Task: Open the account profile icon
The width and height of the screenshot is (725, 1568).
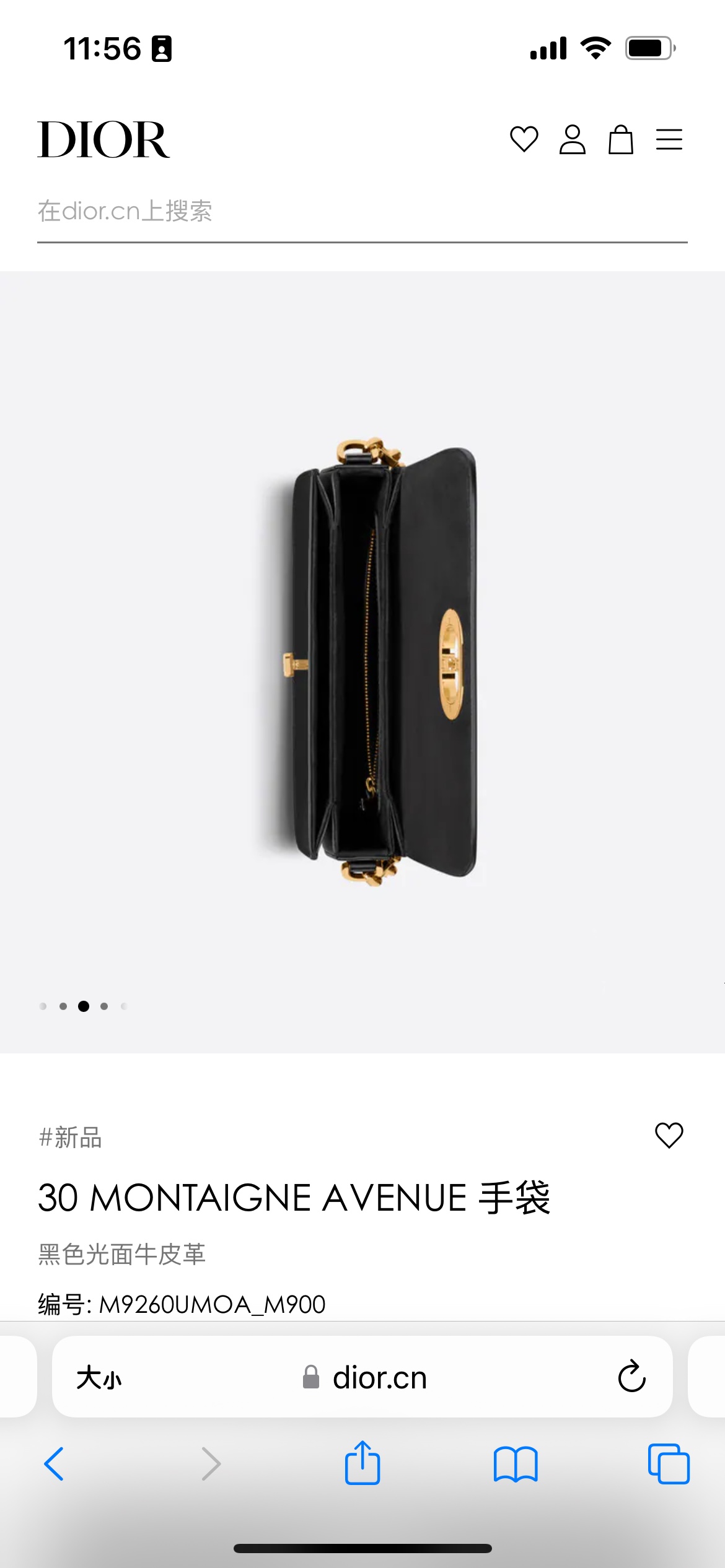Action: click(572, 139)
